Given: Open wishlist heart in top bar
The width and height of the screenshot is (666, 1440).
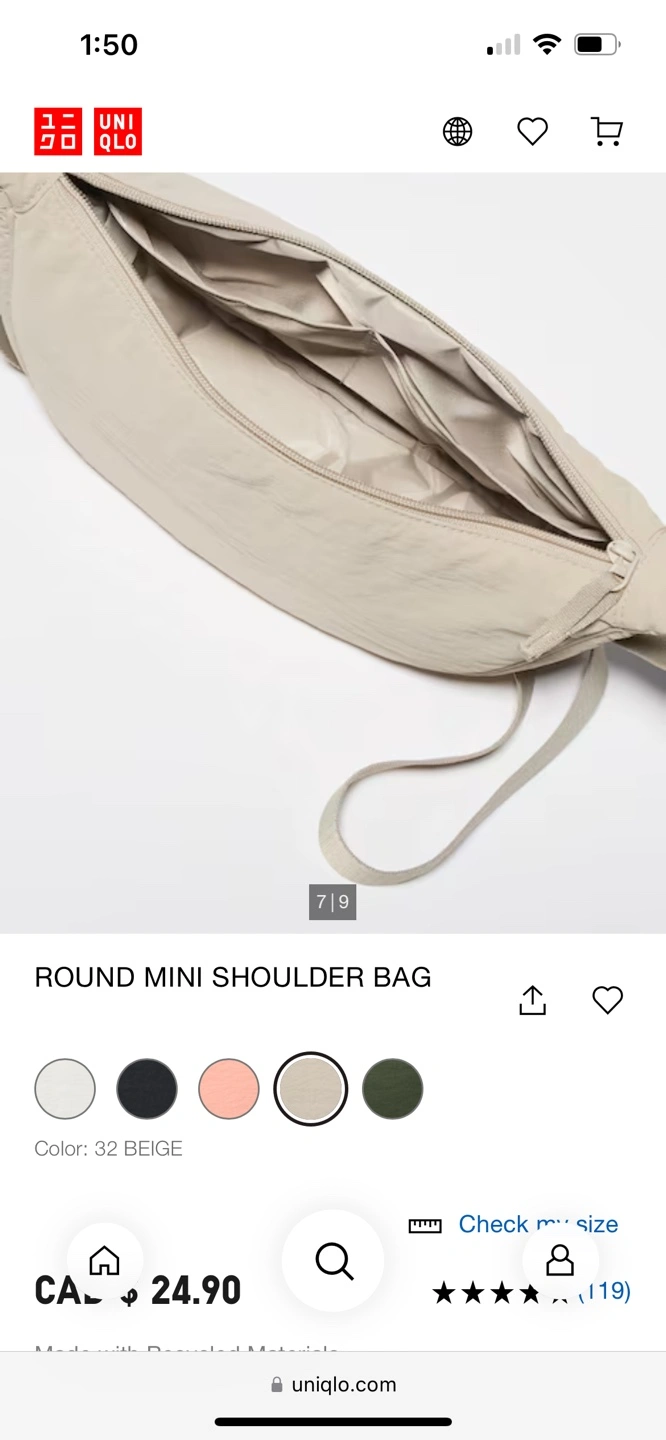Looking at the screenshot, I should point(532,132).
